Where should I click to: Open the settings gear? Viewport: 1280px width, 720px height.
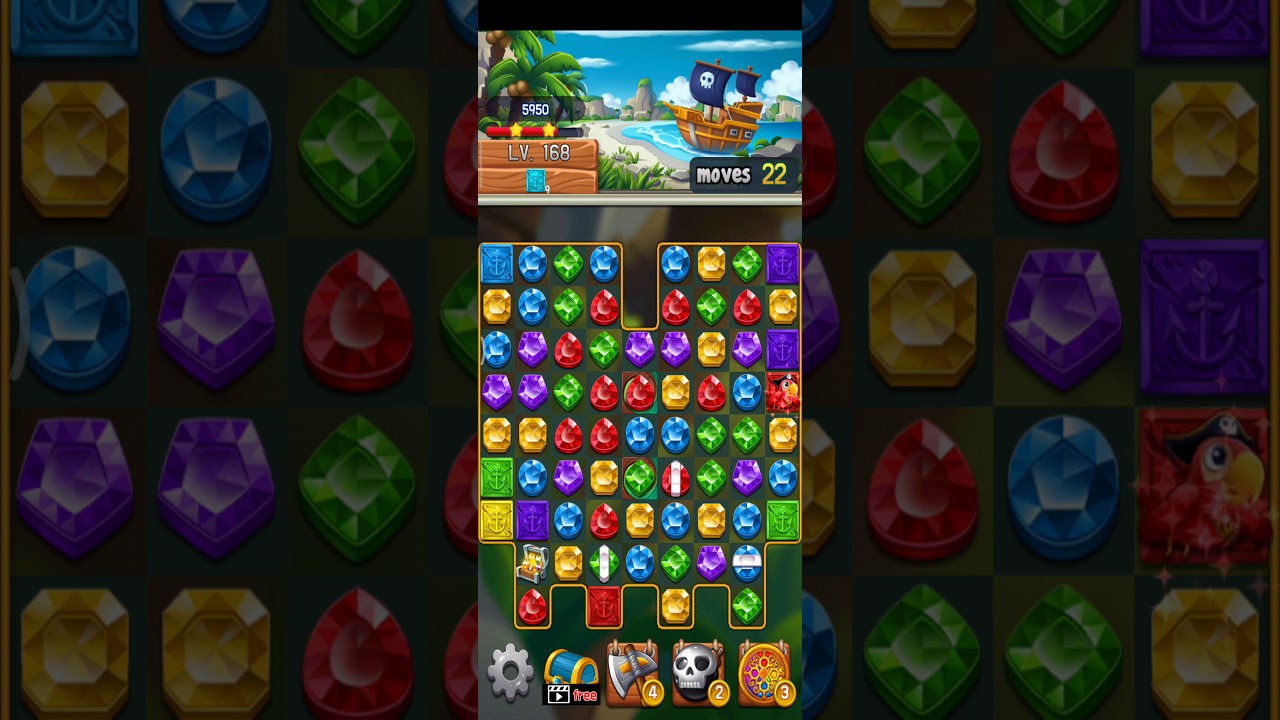(x=510, y=673)
